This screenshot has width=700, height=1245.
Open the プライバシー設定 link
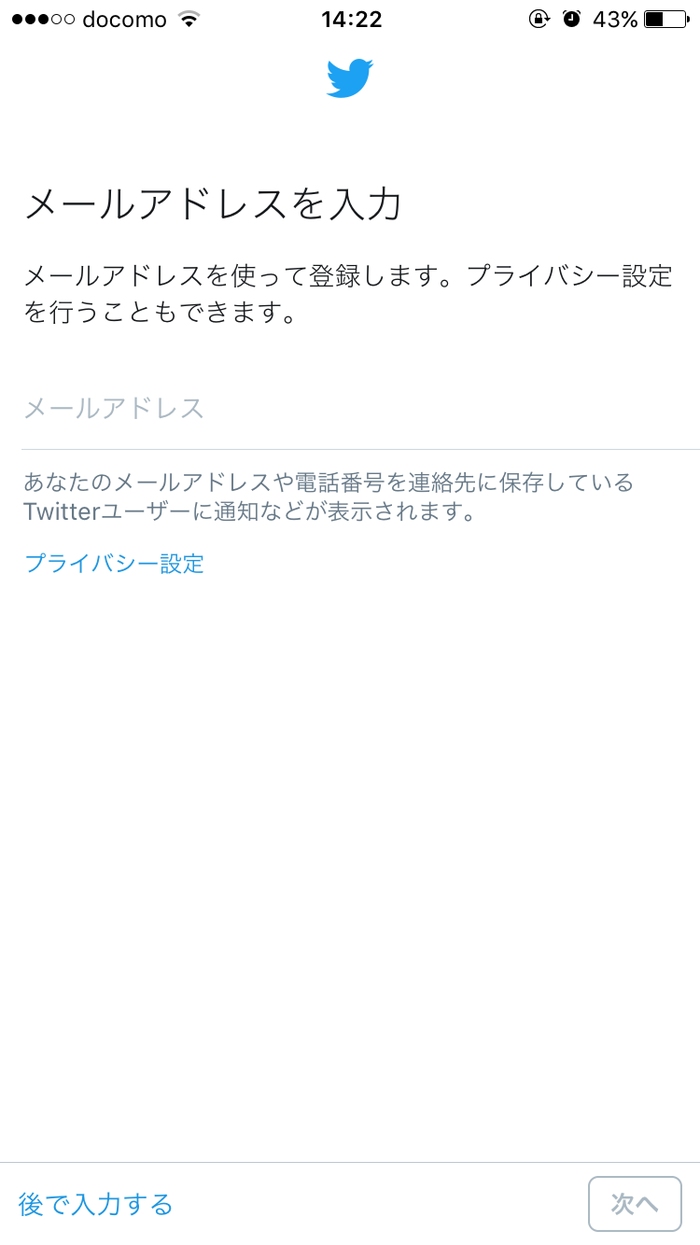tap(114, 563)
